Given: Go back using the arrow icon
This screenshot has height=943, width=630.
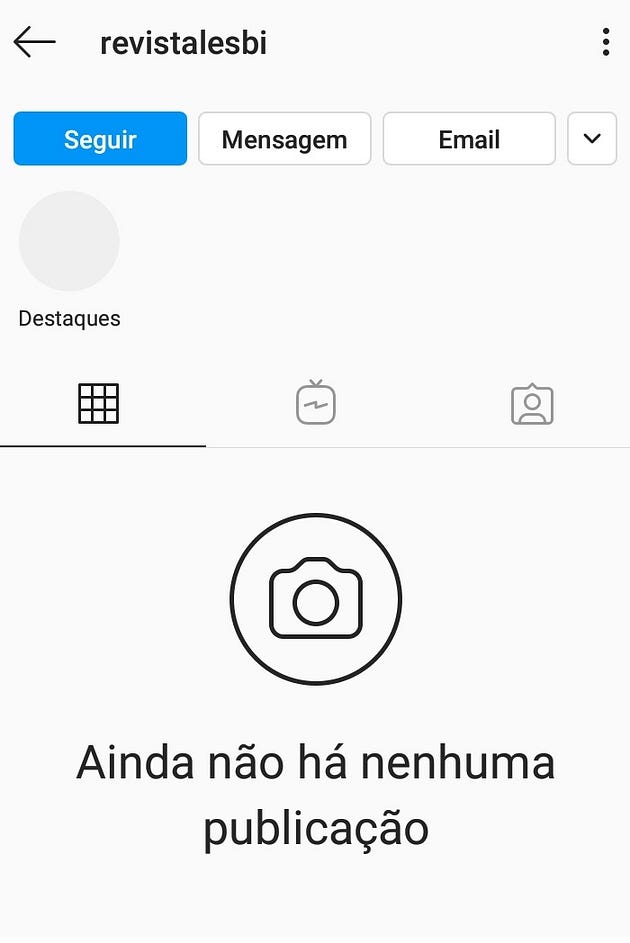Looking at the screenshot, I should pos(34,42).
